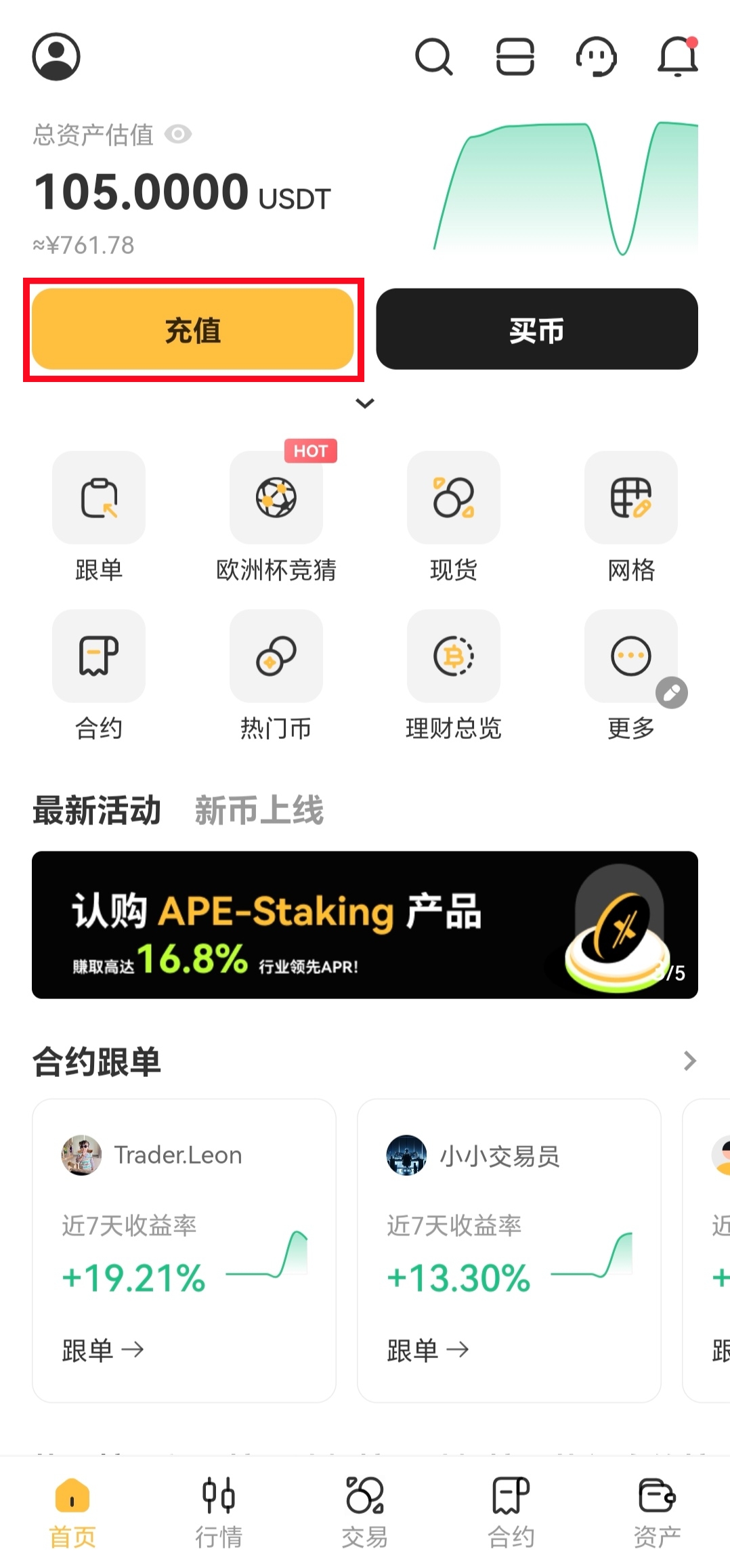Tap the 充值 deposit button
730x1568 pixels.
tap(193, 330)
